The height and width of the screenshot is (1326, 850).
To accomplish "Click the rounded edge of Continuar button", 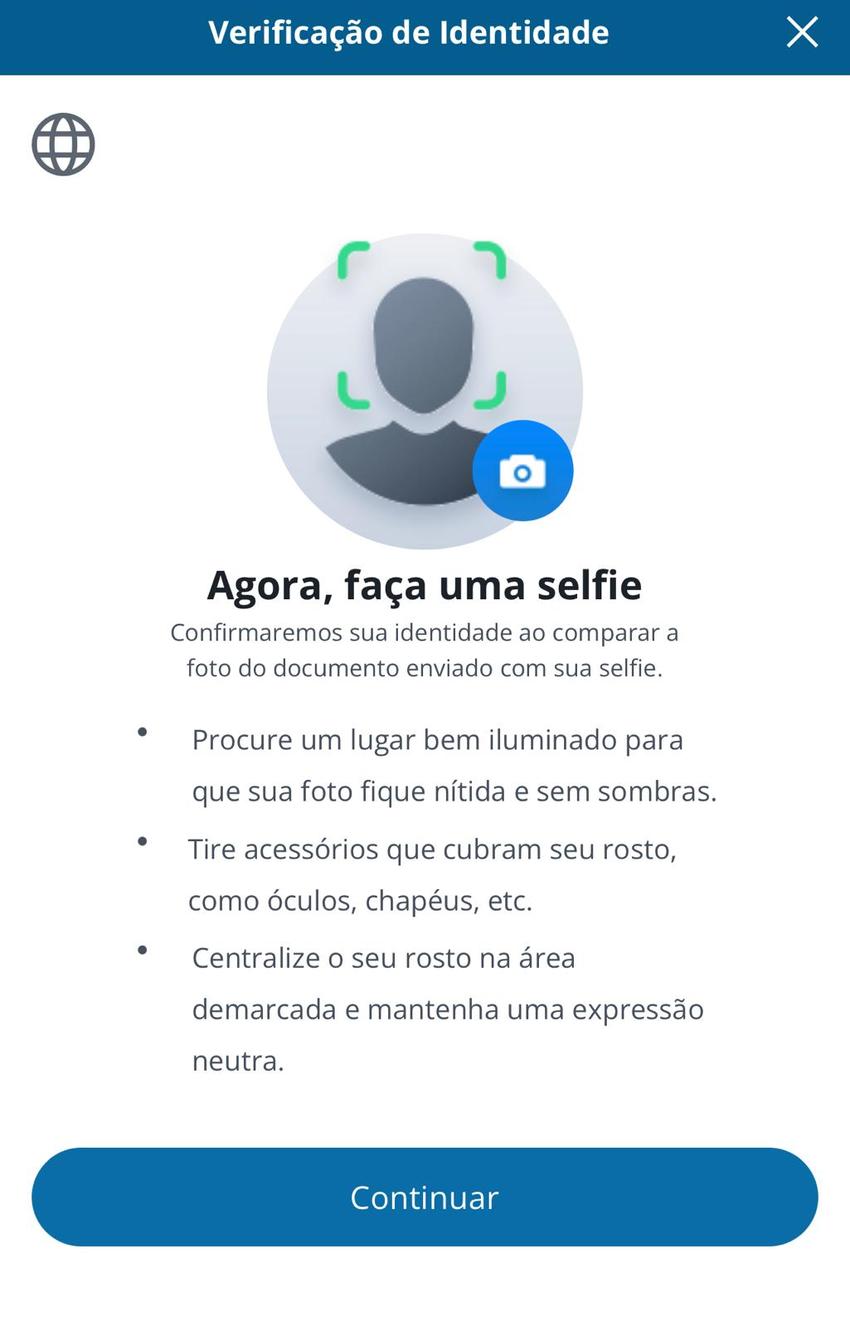I will pos(60,1197).
